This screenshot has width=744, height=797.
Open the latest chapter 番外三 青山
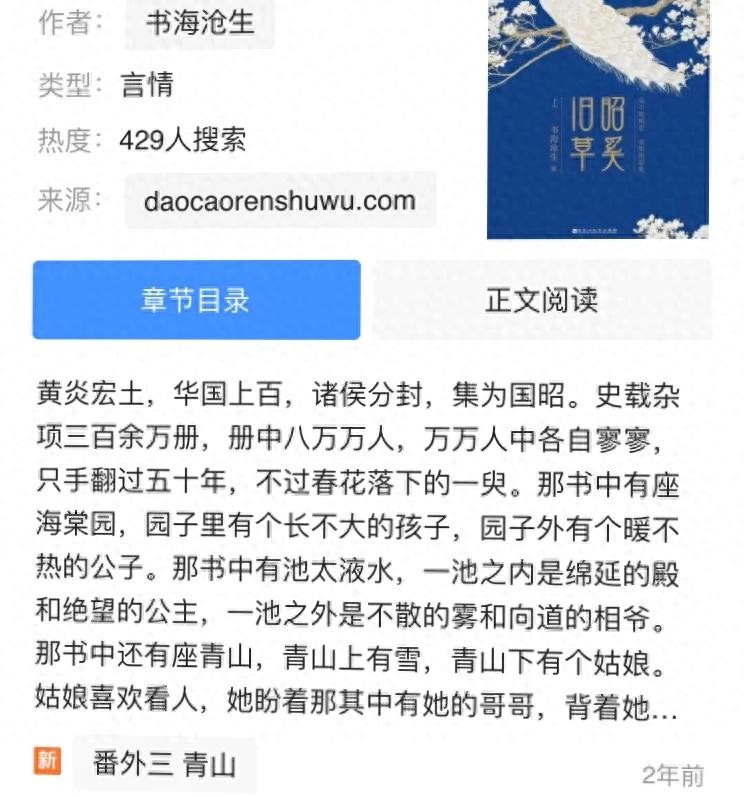(165, 765)
